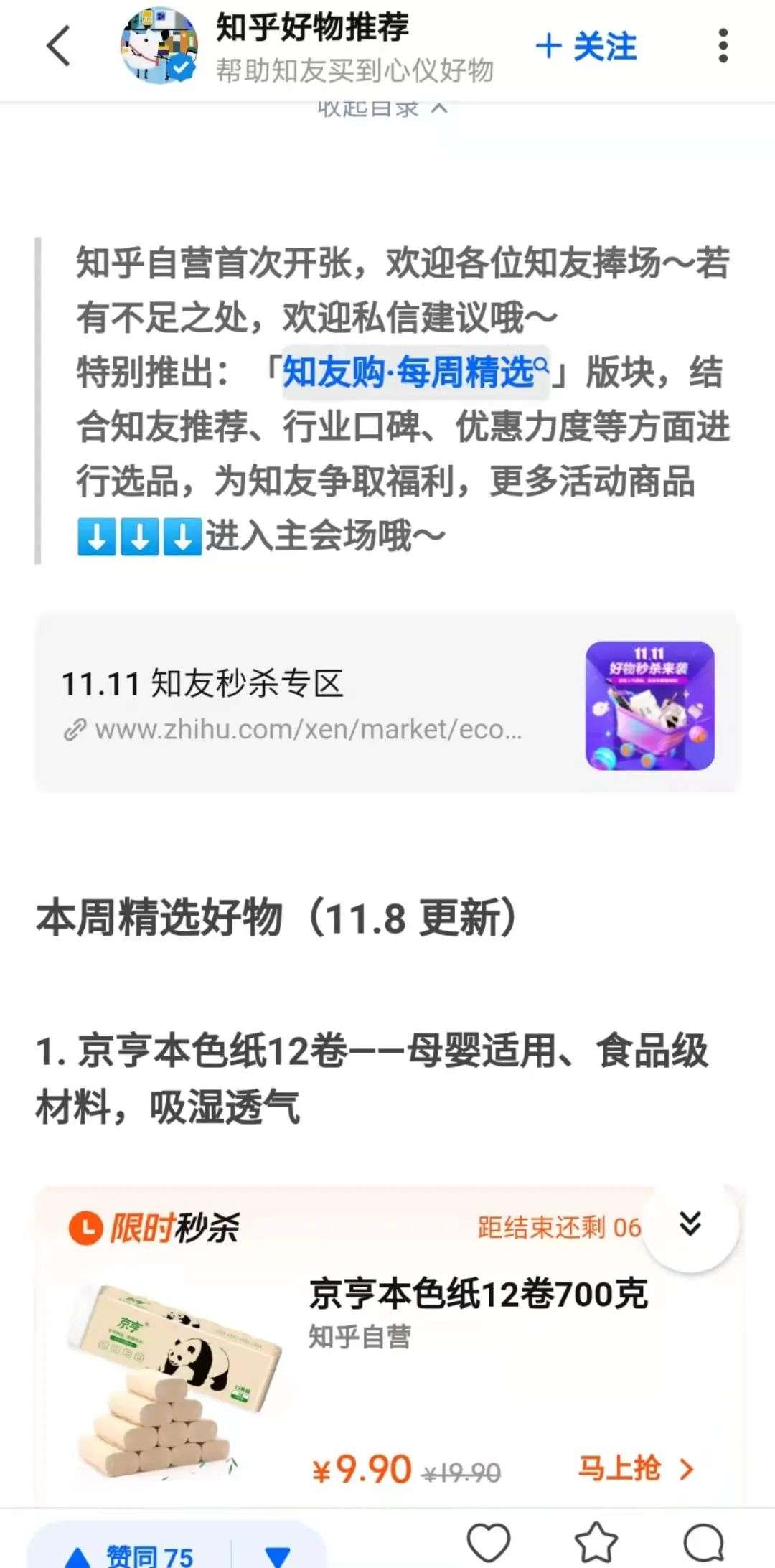Tap 马上抢 on the 京亨本色纸 deal
This screenshot has width=775, height=1568.
635,1468
